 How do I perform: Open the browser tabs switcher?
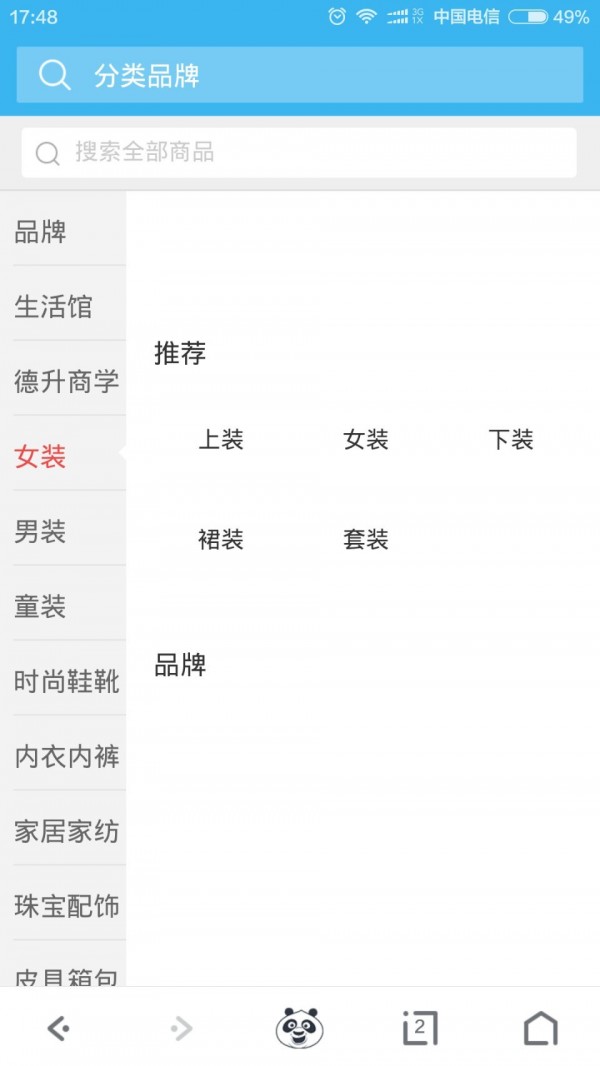coord(420,1028)
